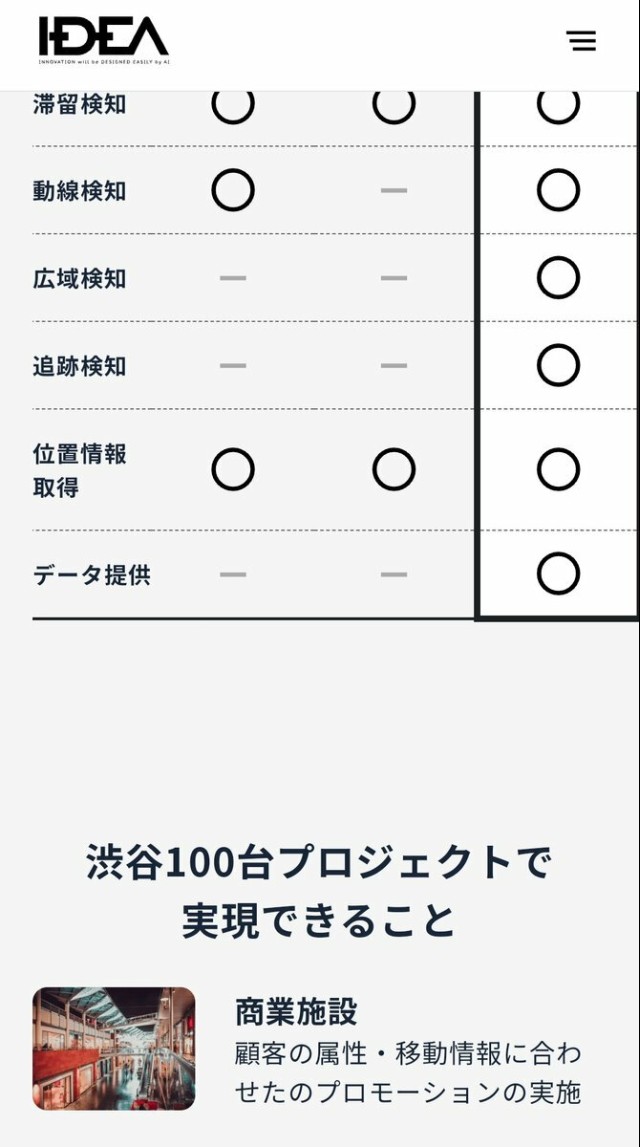
Task: Open the hamburger menu
Action: point(580,41)
